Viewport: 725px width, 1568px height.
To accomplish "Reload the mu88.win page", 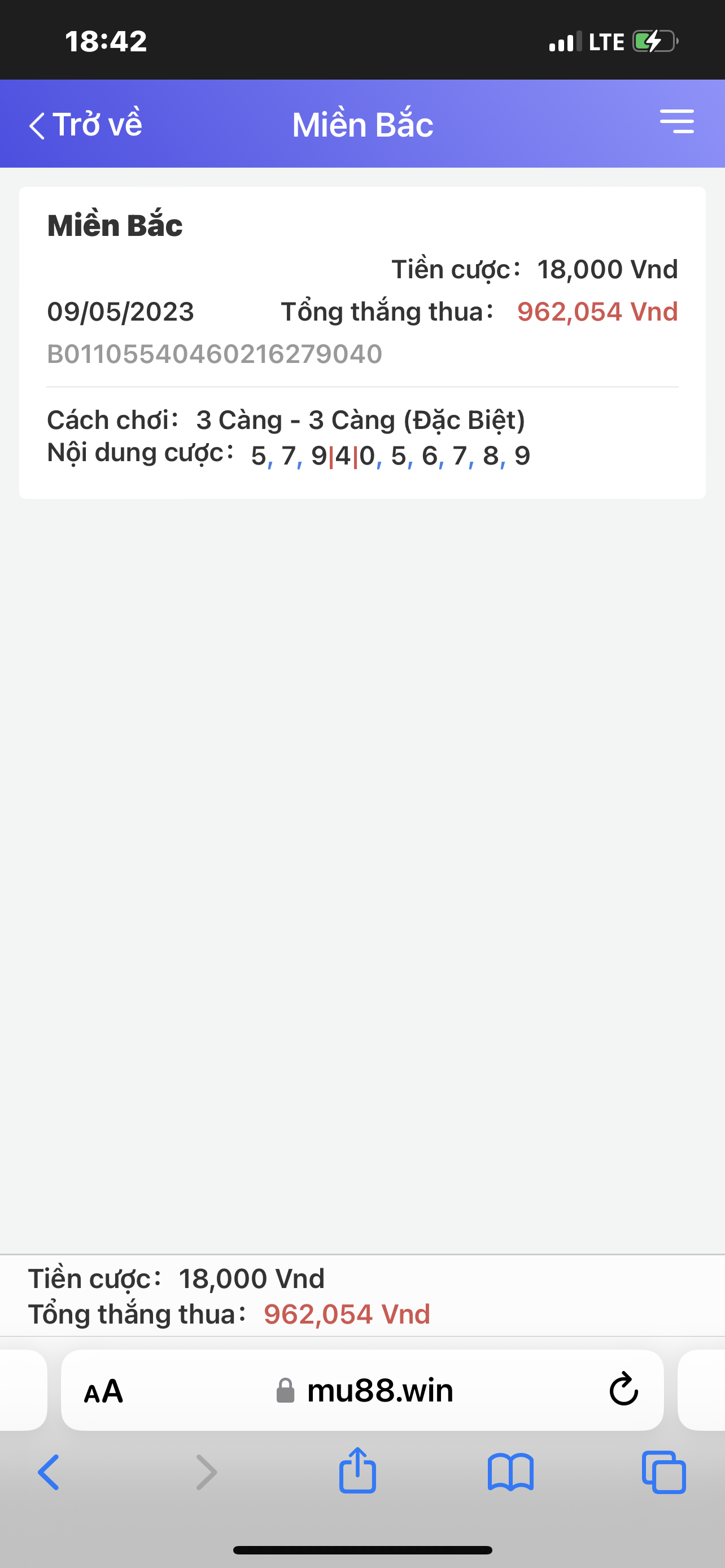I will [x=624, y=1390].
